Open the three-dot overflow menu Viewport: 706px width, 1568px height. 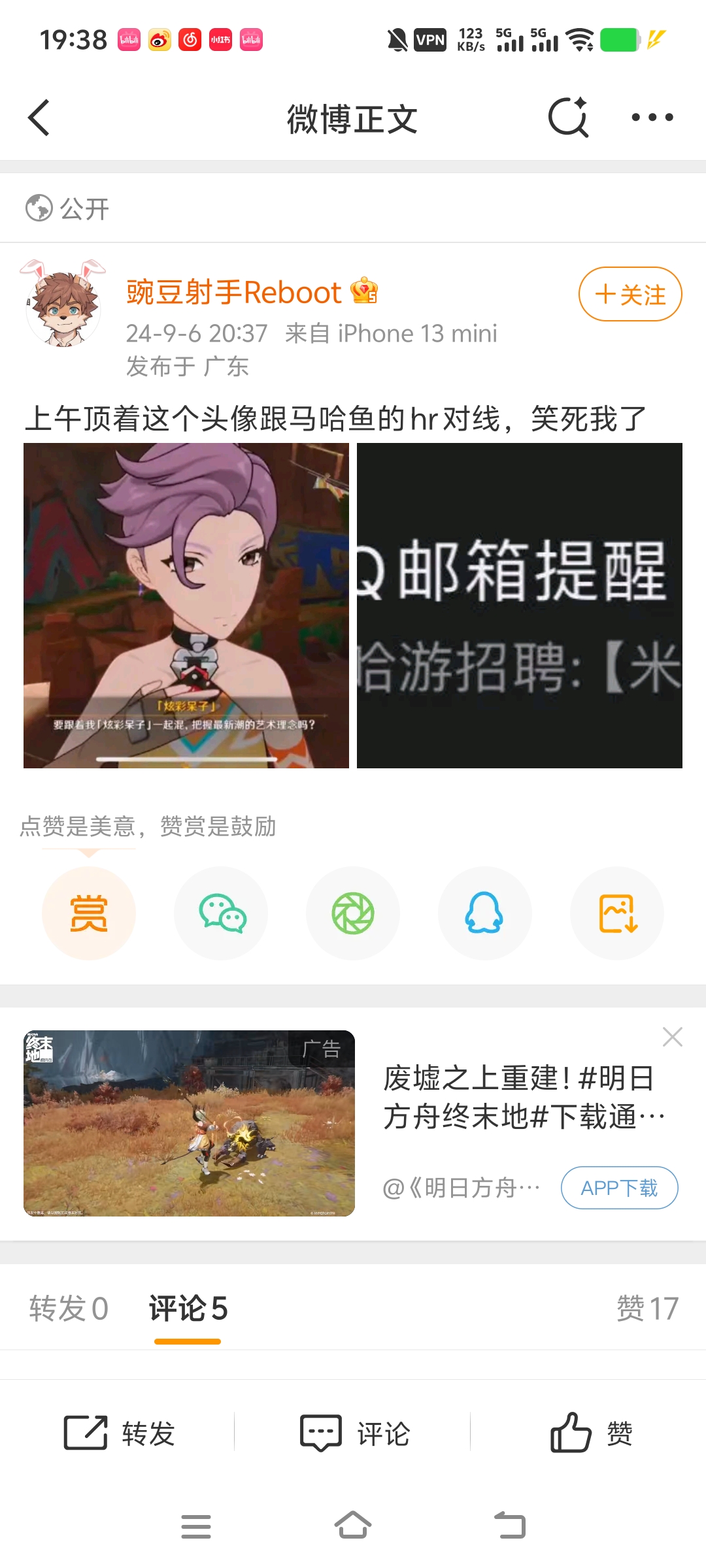(x=652, y=118)
